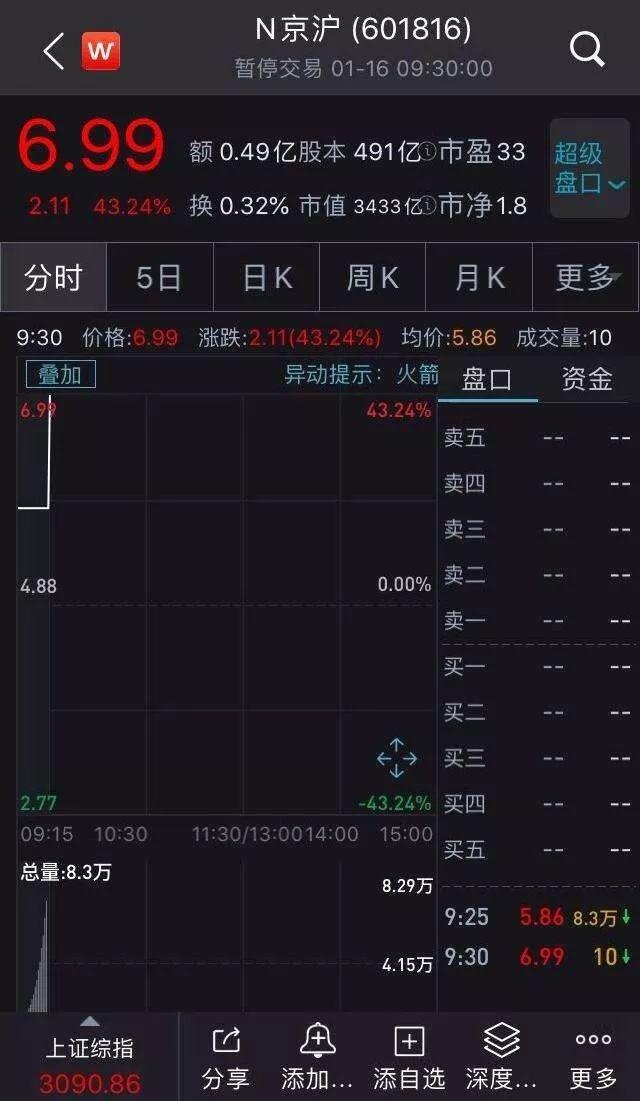This screenshot has width=640, height=1101.
Task: Switch to the 资金 tab
Action: 587,379
